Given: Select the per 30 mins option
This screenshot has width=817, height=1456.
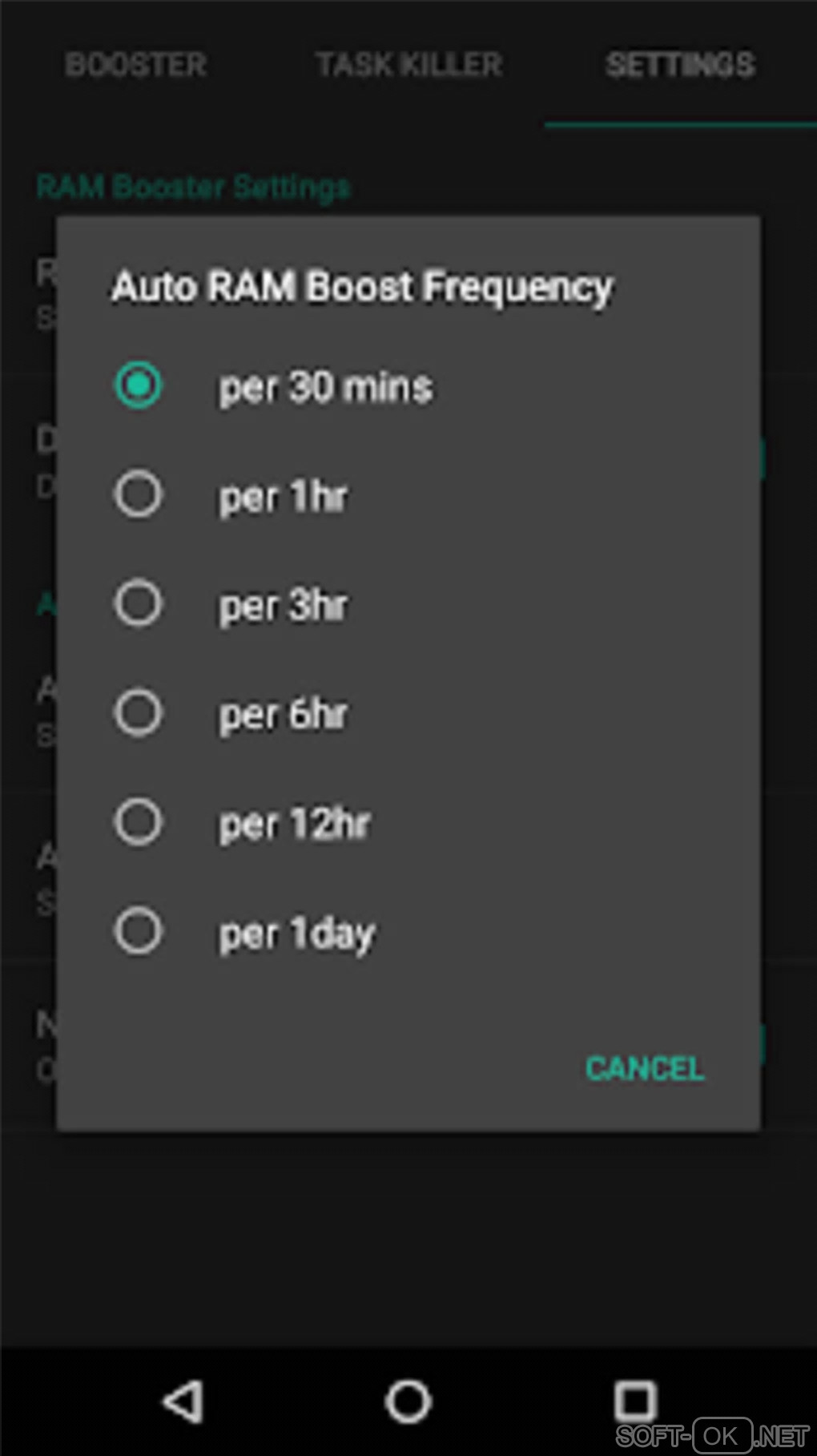Looking at the screenshot, I should click(139, 385).
